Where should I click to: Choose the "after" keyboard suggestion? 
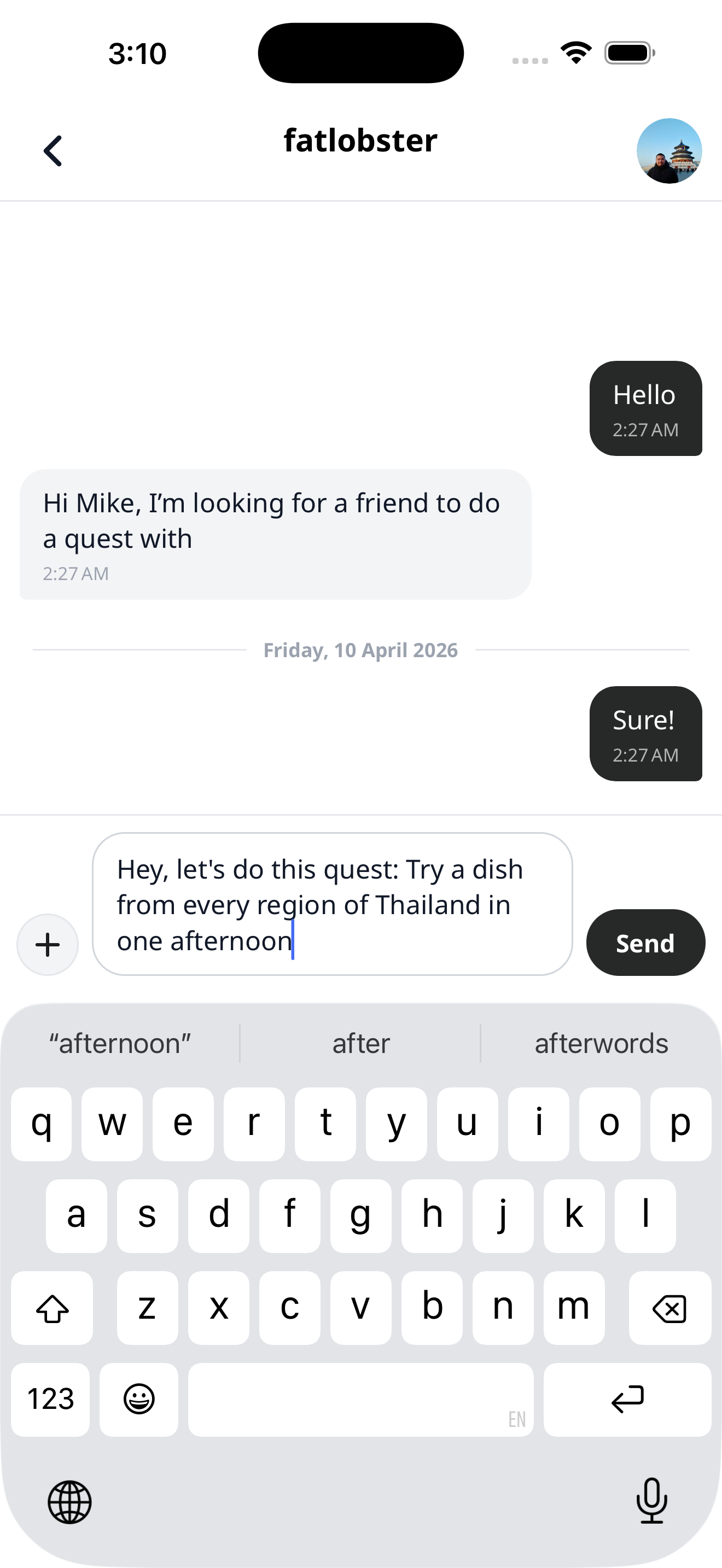[x=360, y=1043]
